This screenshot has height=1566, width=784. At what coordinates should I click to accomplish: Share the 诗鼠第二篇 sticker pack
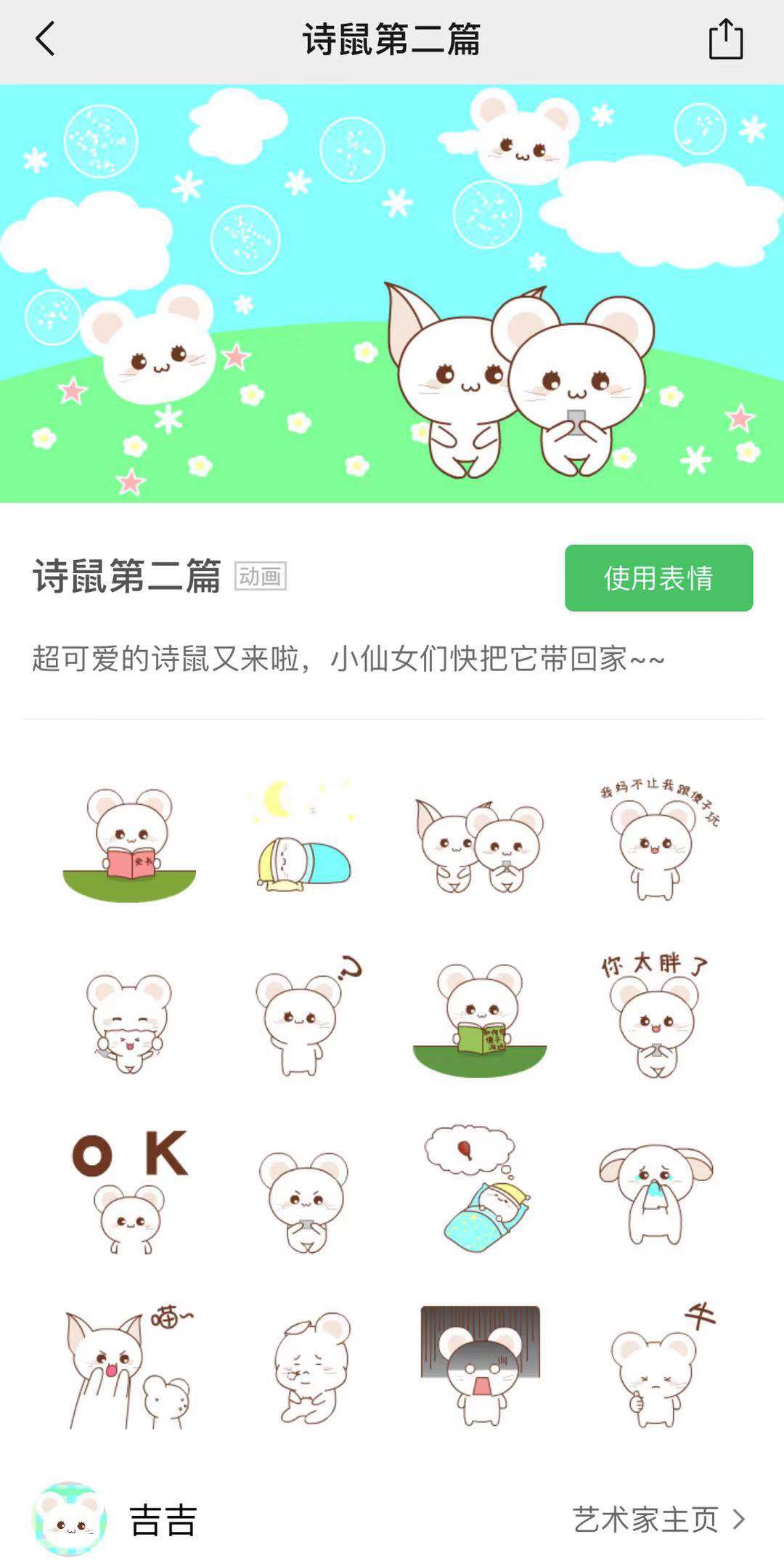pos(725,39)
